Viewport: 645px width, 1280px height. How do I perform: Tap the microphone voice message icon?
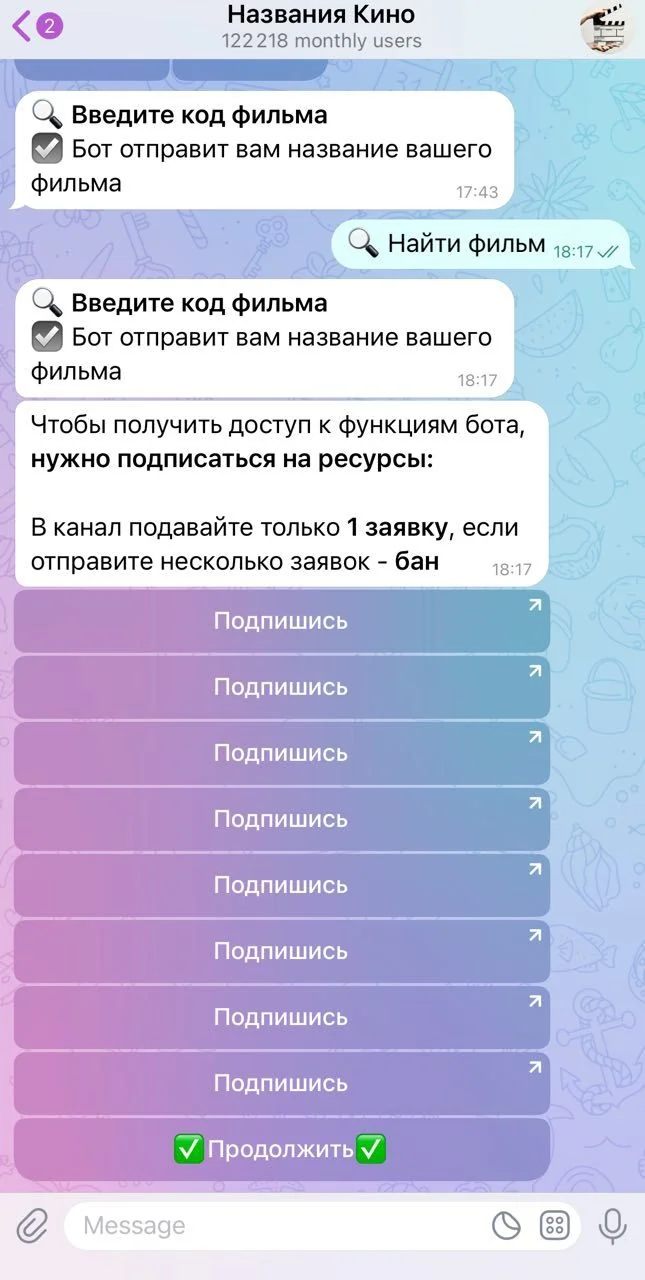[x=612, y=1225]
